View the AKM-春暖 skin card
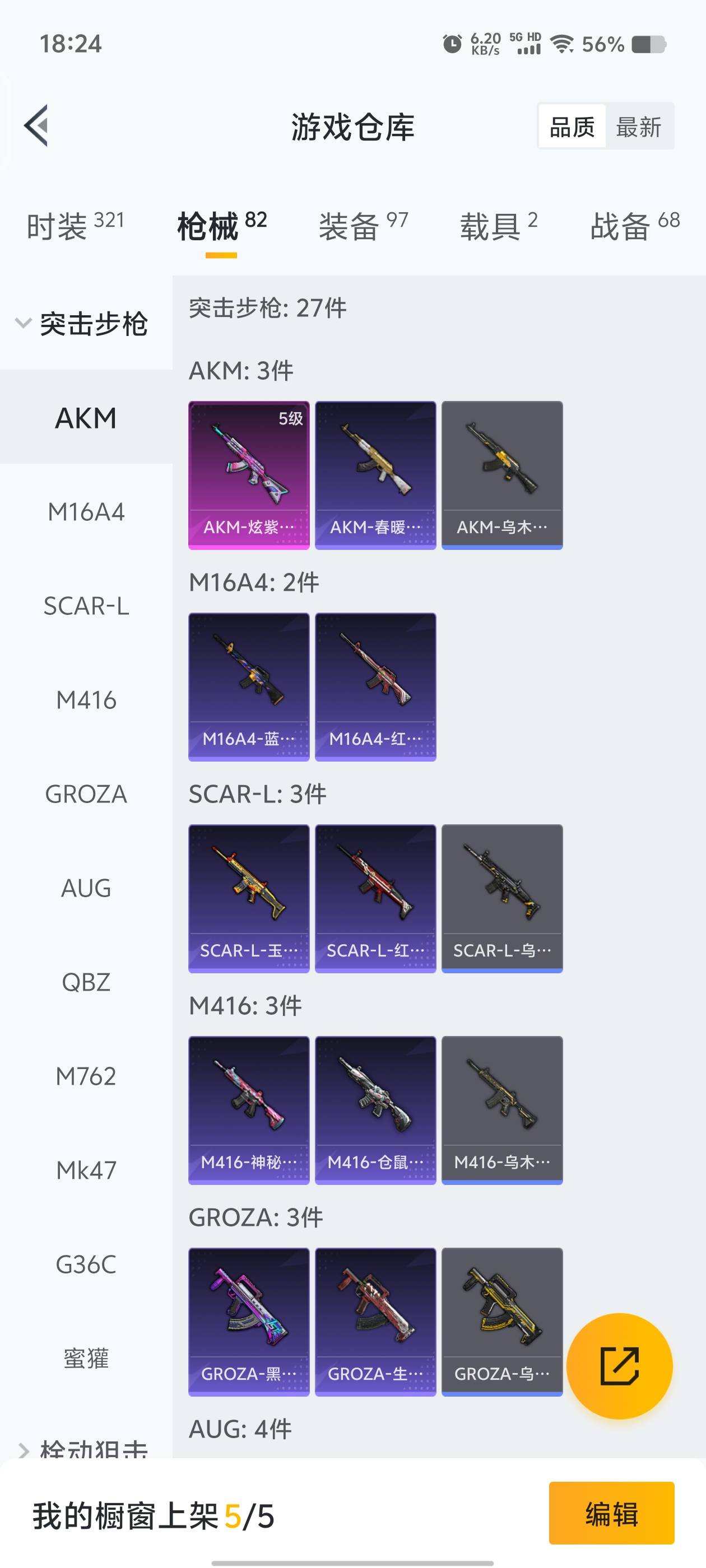 (x=375, y=475)
